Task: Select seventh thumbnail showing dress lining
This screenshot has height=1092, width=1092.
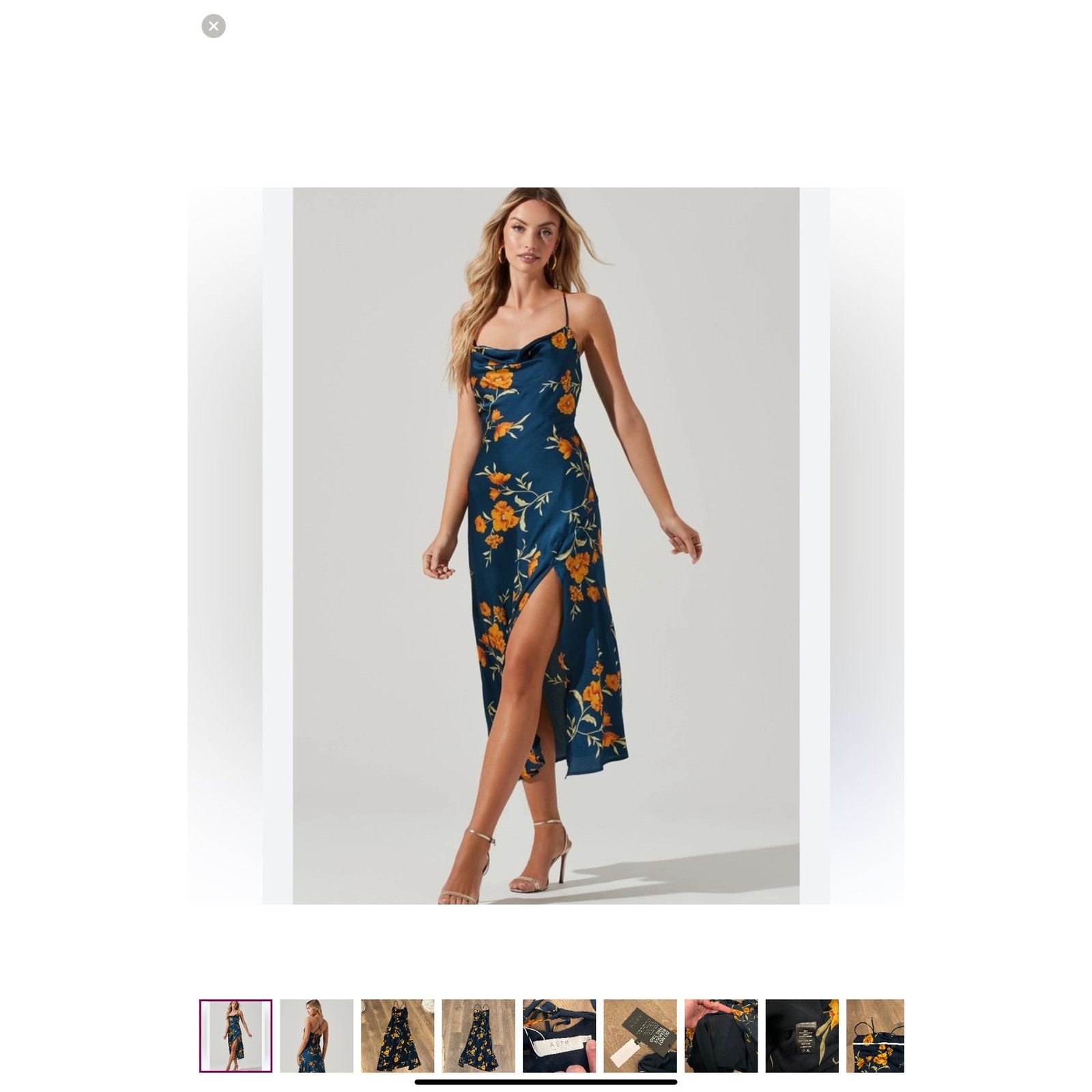Action: [721, 1035]
